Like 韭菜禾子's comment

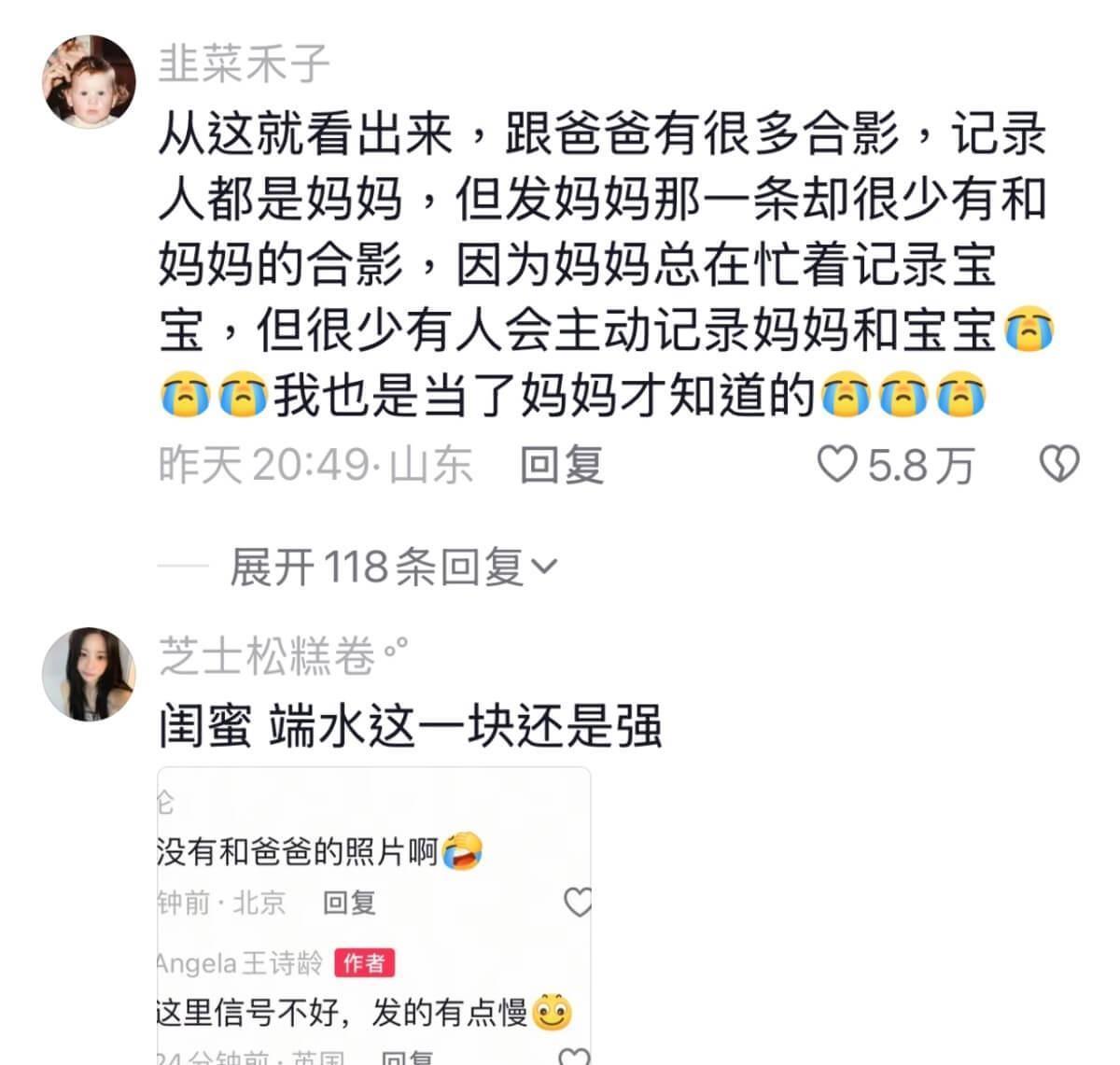pyautogui.click(x=837, y=464)
